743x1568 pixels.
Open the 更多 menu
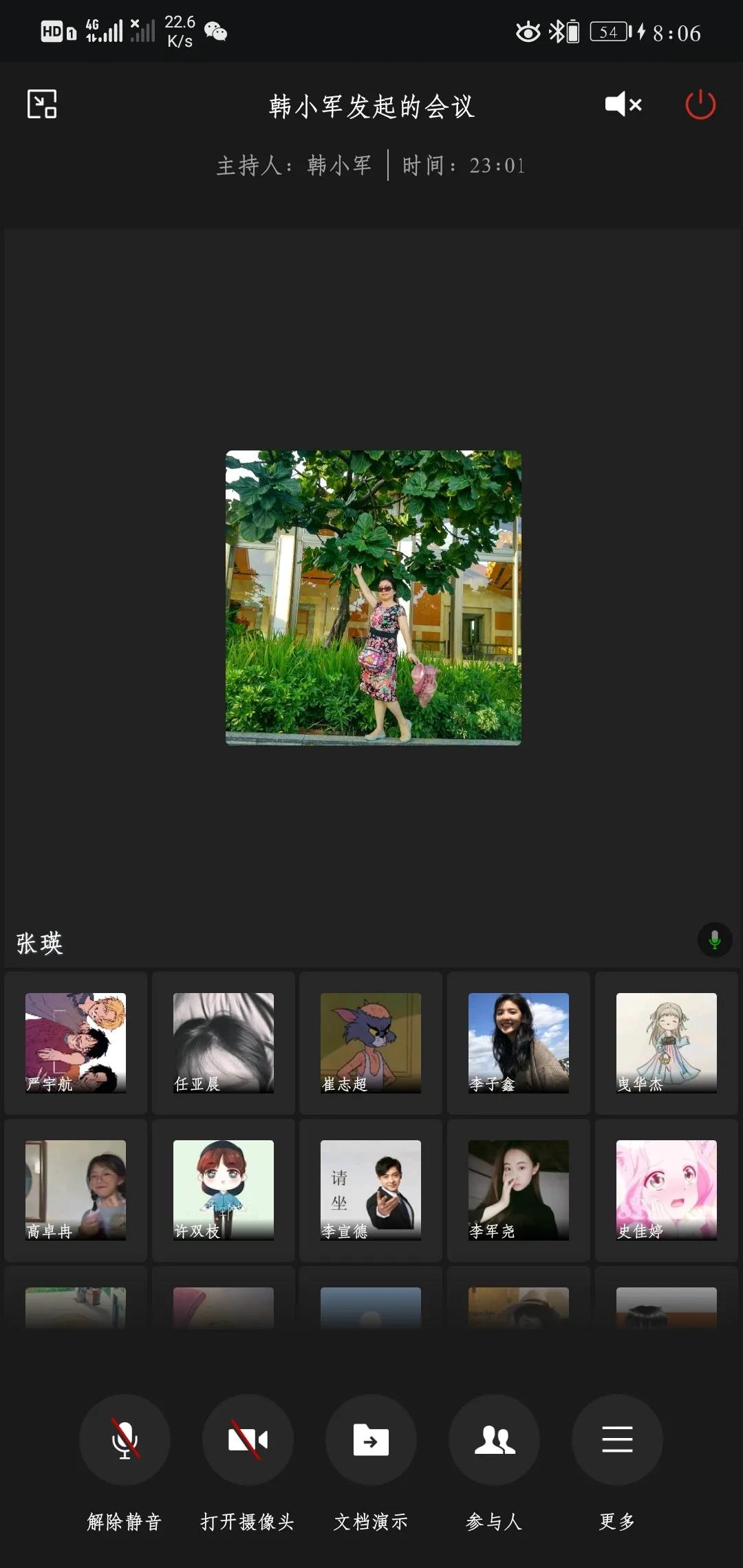(x=617, y=1439)
